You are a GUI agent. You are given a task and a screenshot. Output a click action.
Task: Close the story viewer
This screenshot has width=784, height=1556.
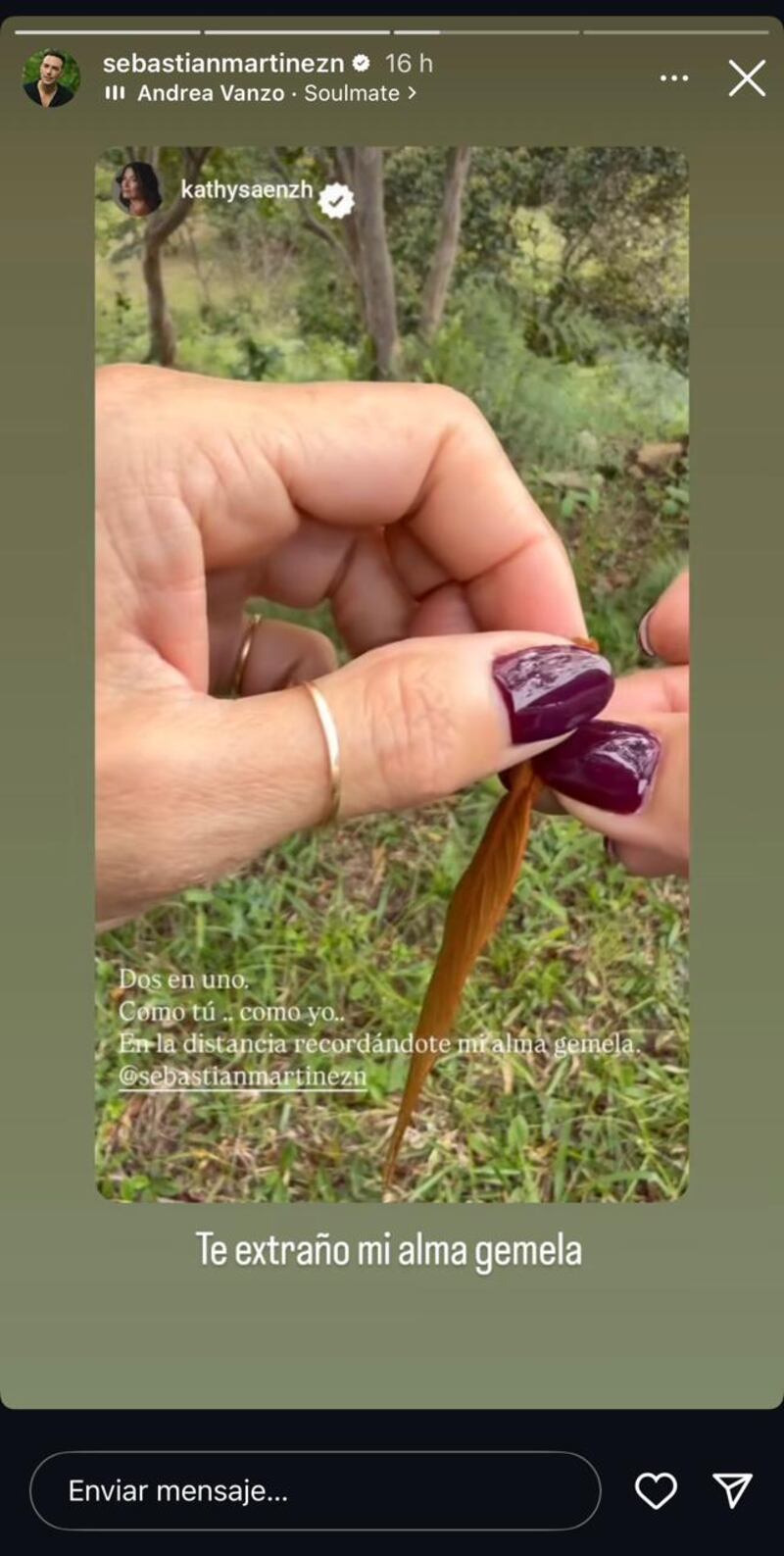pos(746,77)
